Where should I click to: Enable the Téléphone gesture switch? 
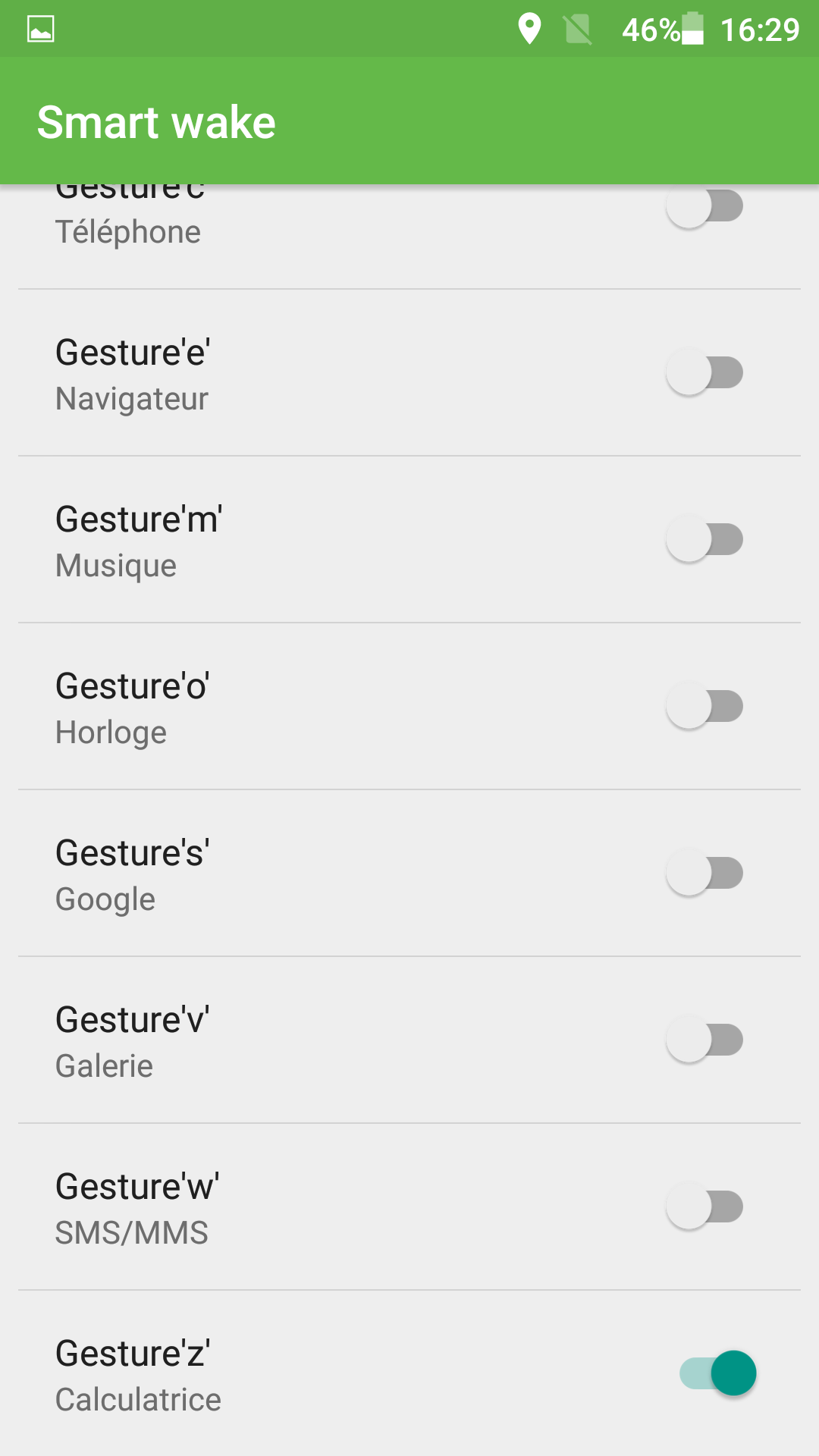704,206
